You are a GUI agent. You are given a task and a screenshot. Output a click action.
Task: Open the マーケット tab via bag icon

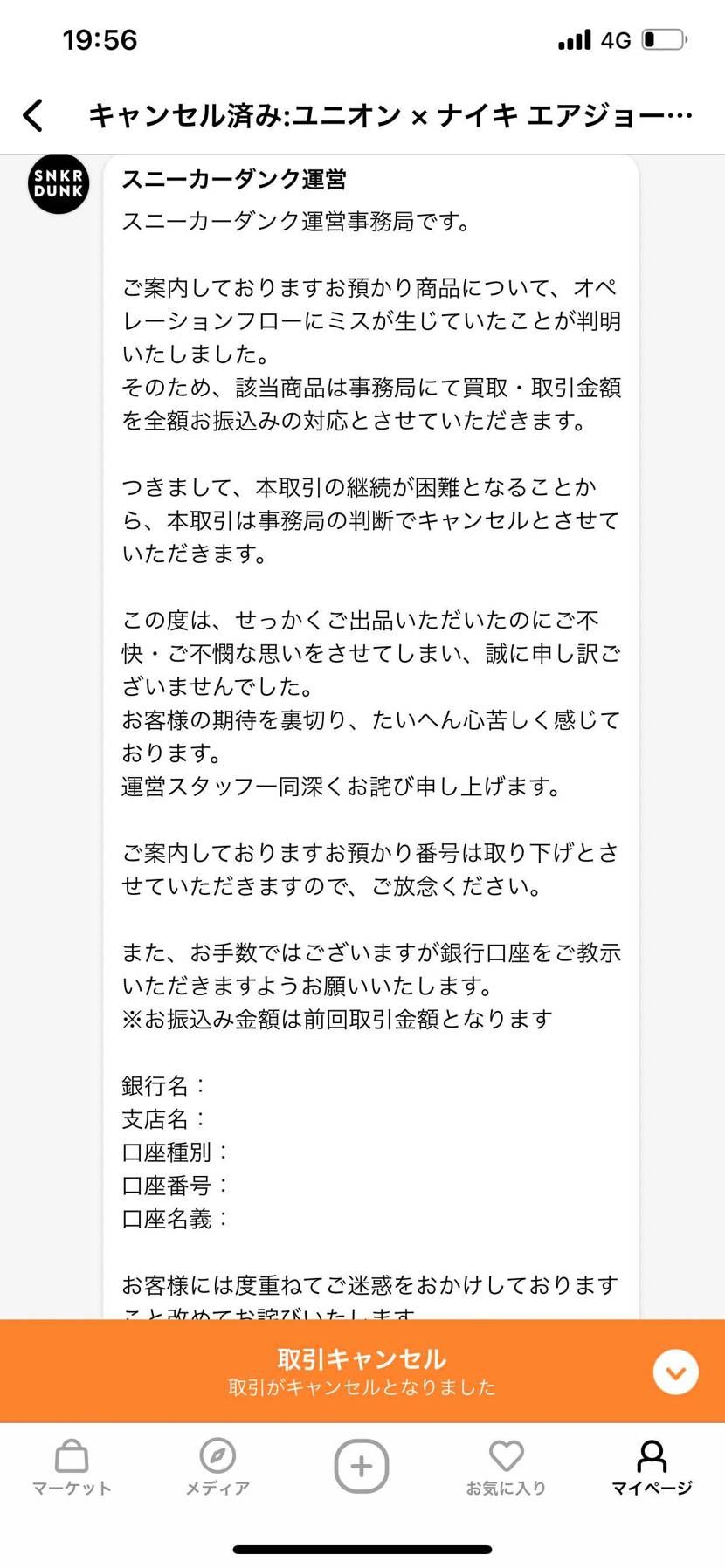72,1465
